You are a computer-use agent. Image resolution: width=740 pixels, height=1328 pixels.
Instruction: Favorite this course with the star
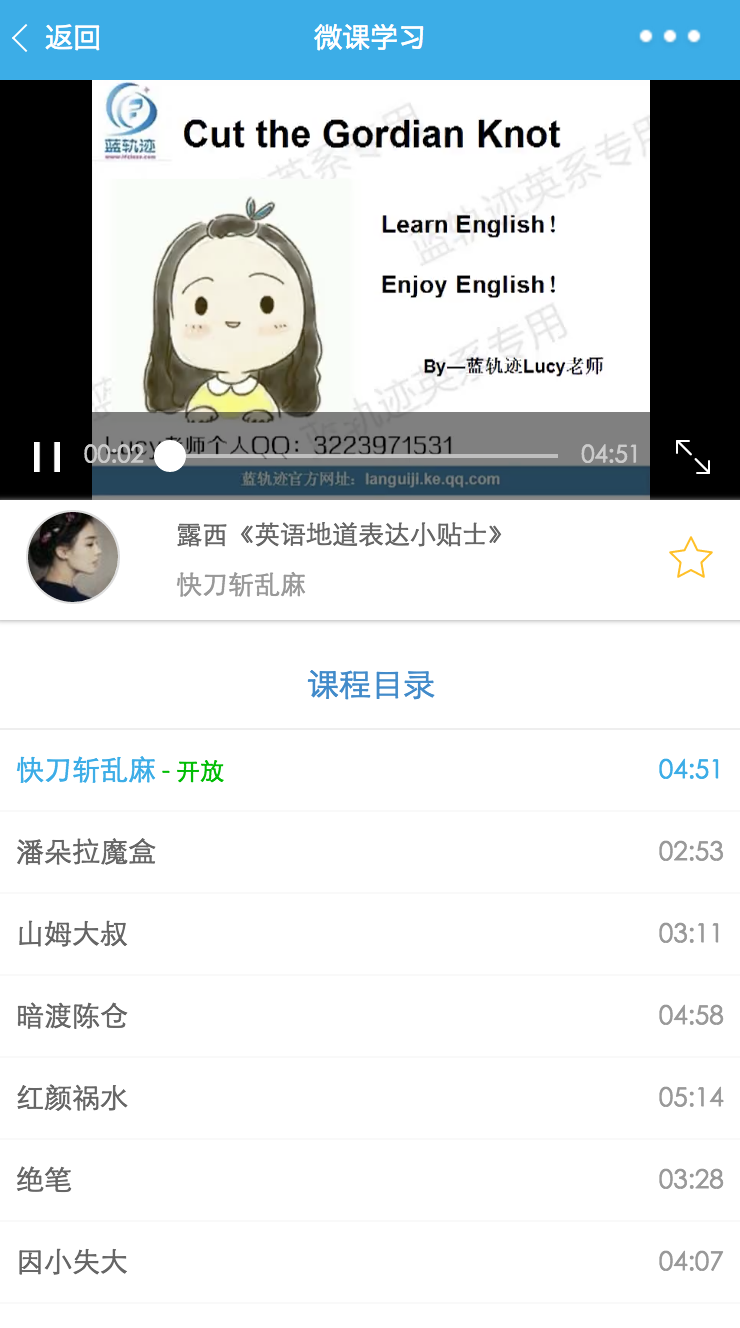point(690,558)
